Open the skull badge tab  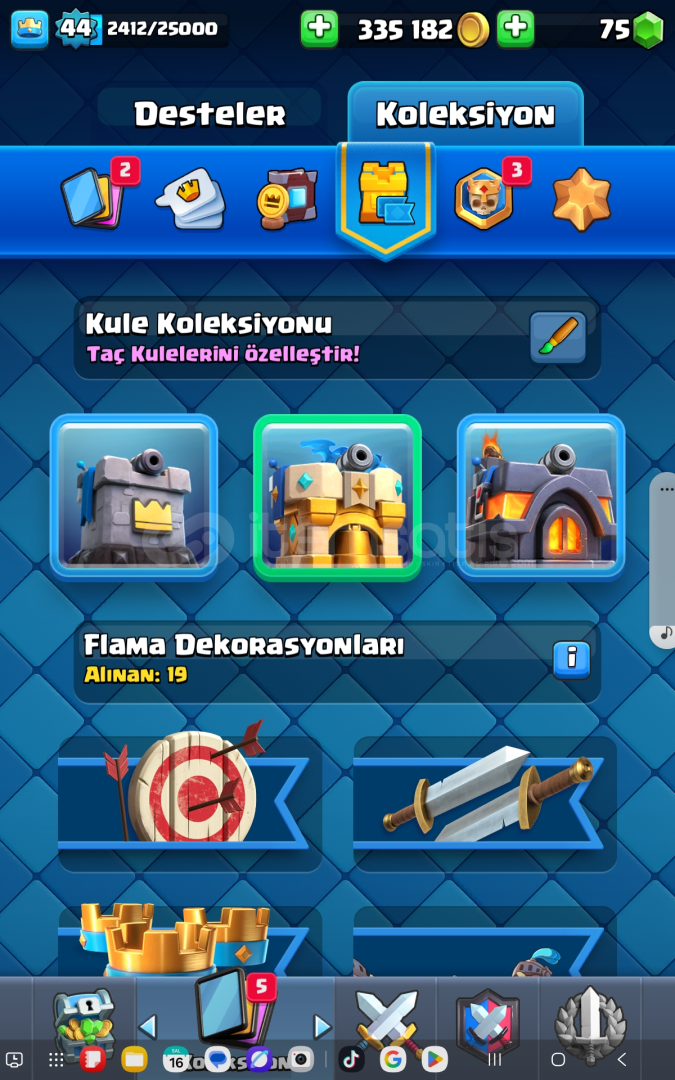coord(484,198)
